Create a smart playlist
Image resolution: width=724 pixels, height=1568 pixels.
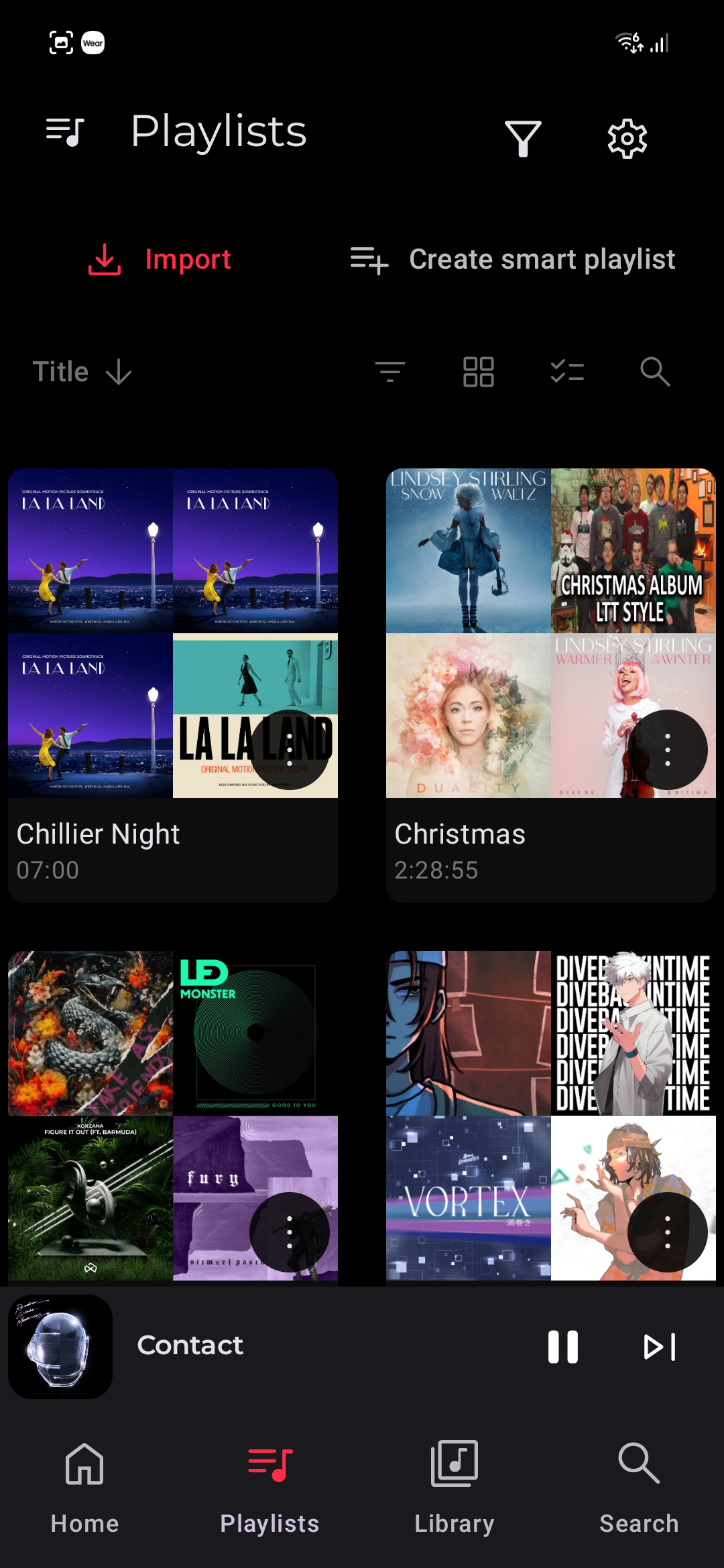[x=513, y=259]
